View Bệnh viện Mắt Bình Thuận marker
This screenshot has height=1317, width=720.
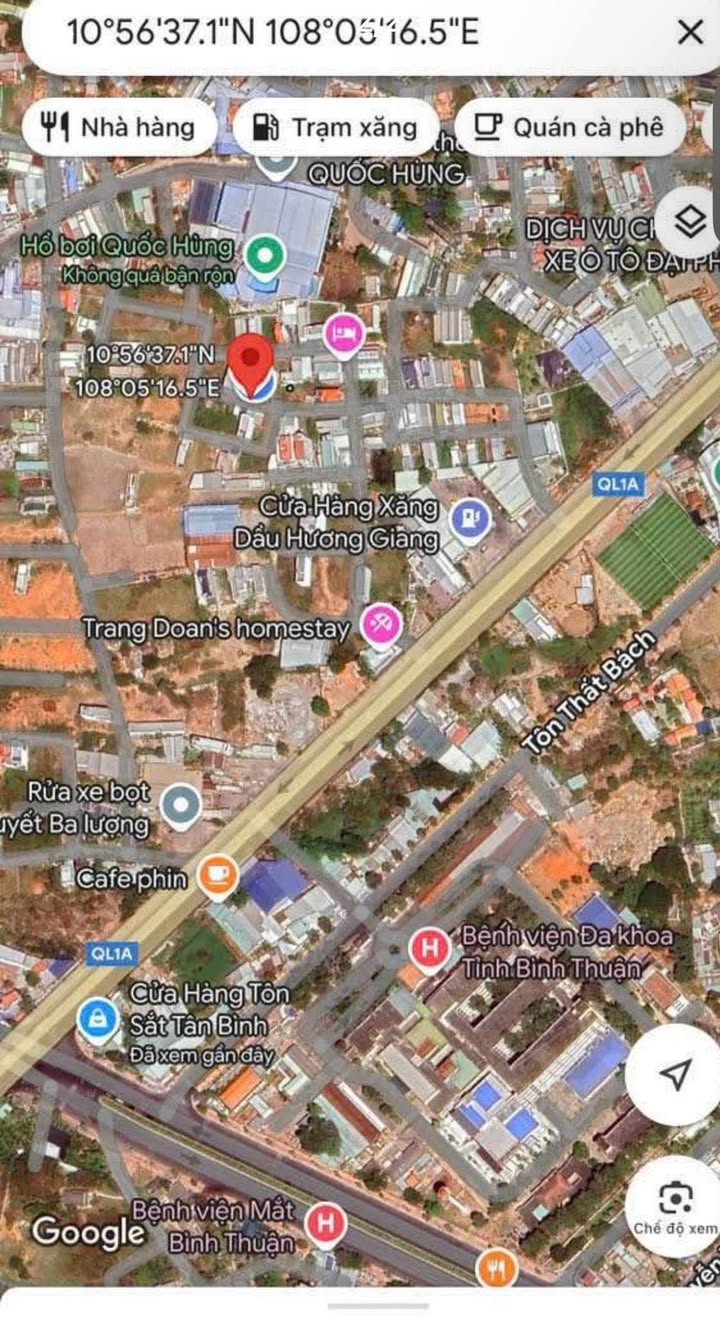(x=325, y=1224)
